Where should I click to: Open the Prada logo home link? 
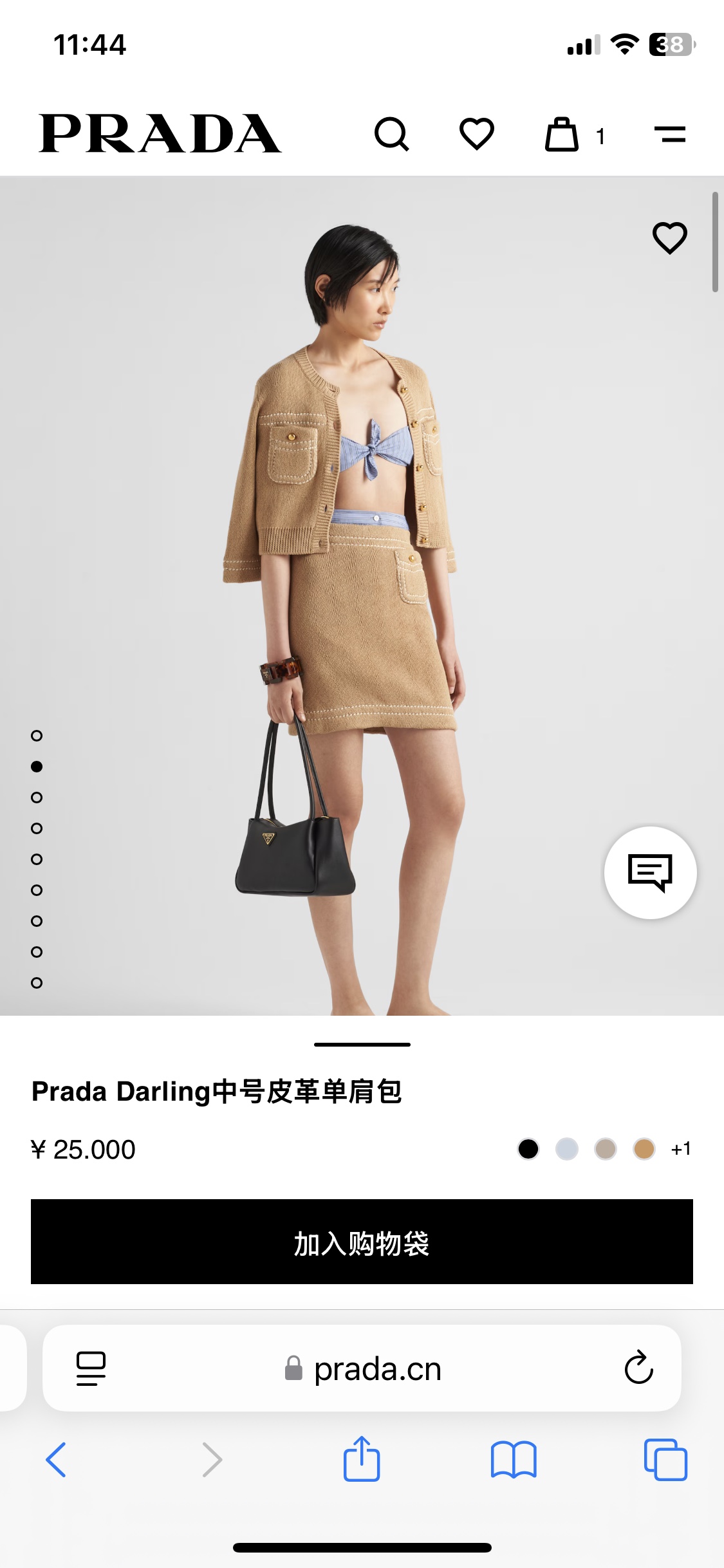pyautogui.click(x=160, y=134)
